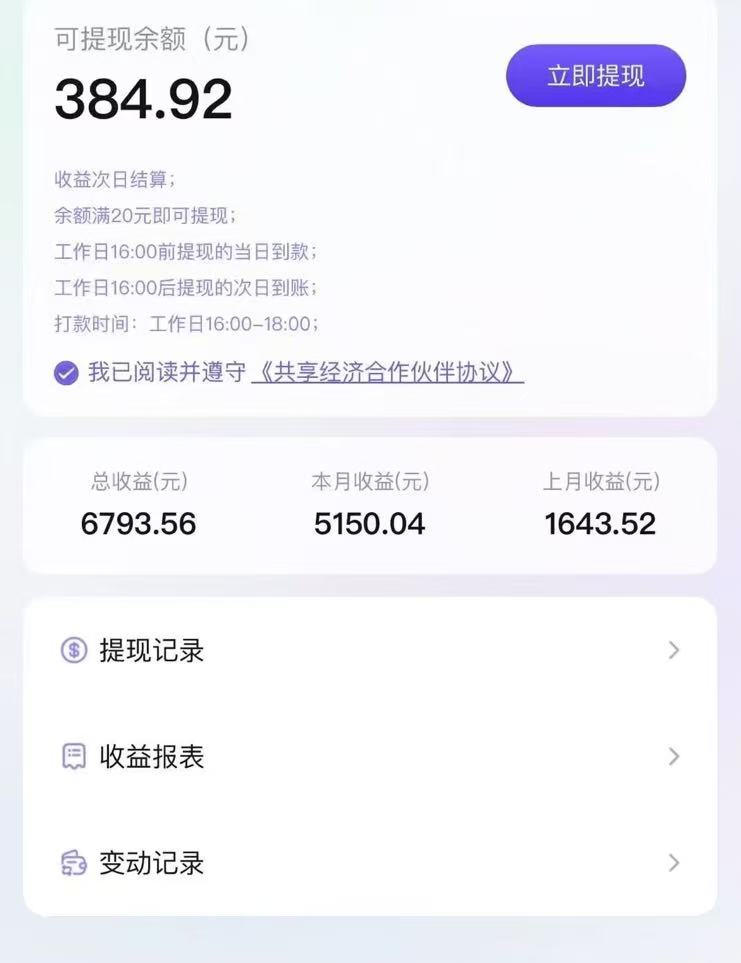
Task: Tap the 立即提现 button
Action: (596, 75)
